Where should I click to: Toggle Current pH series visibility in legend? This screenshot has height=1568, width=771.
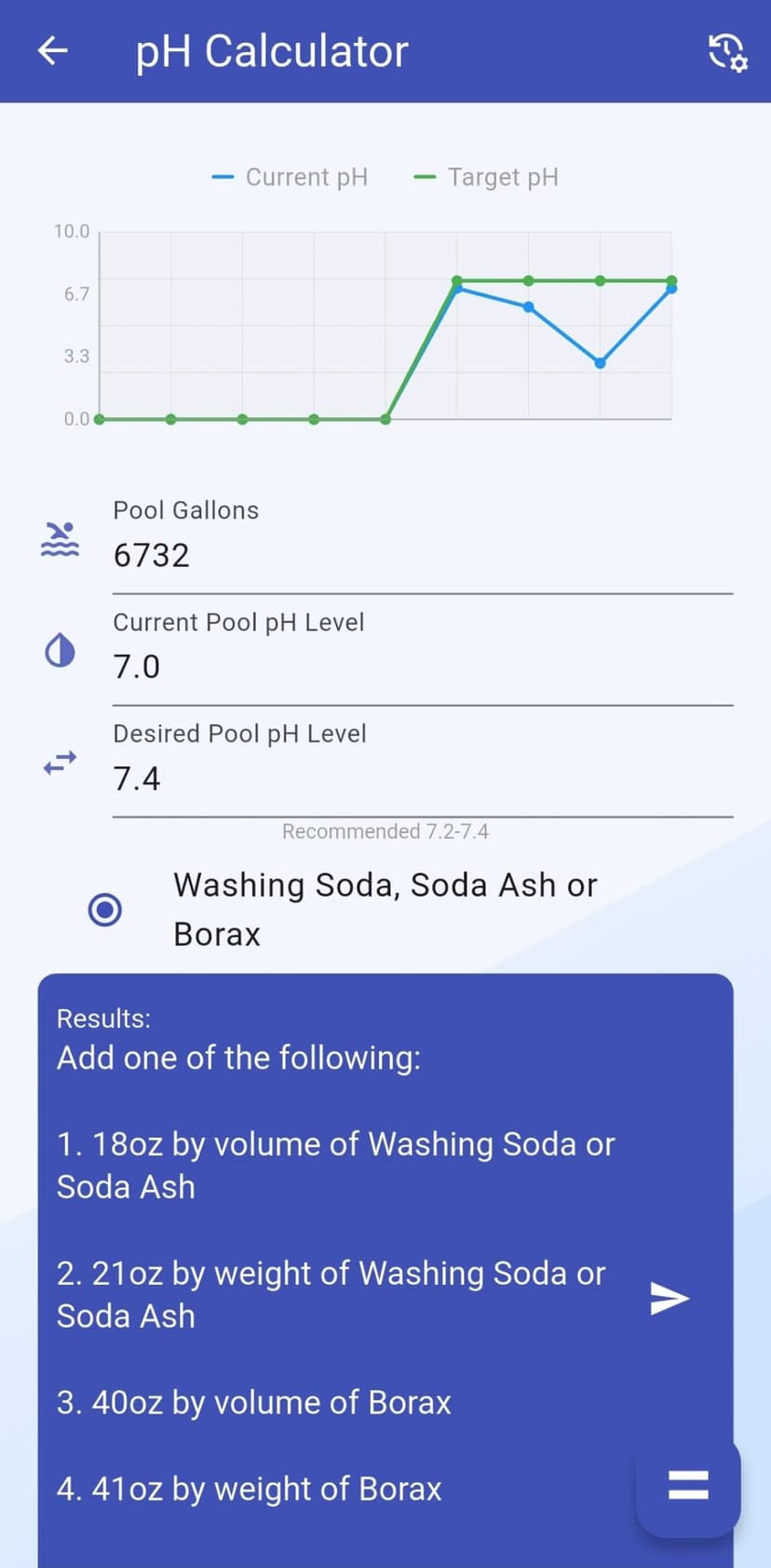tap(291, 176)
